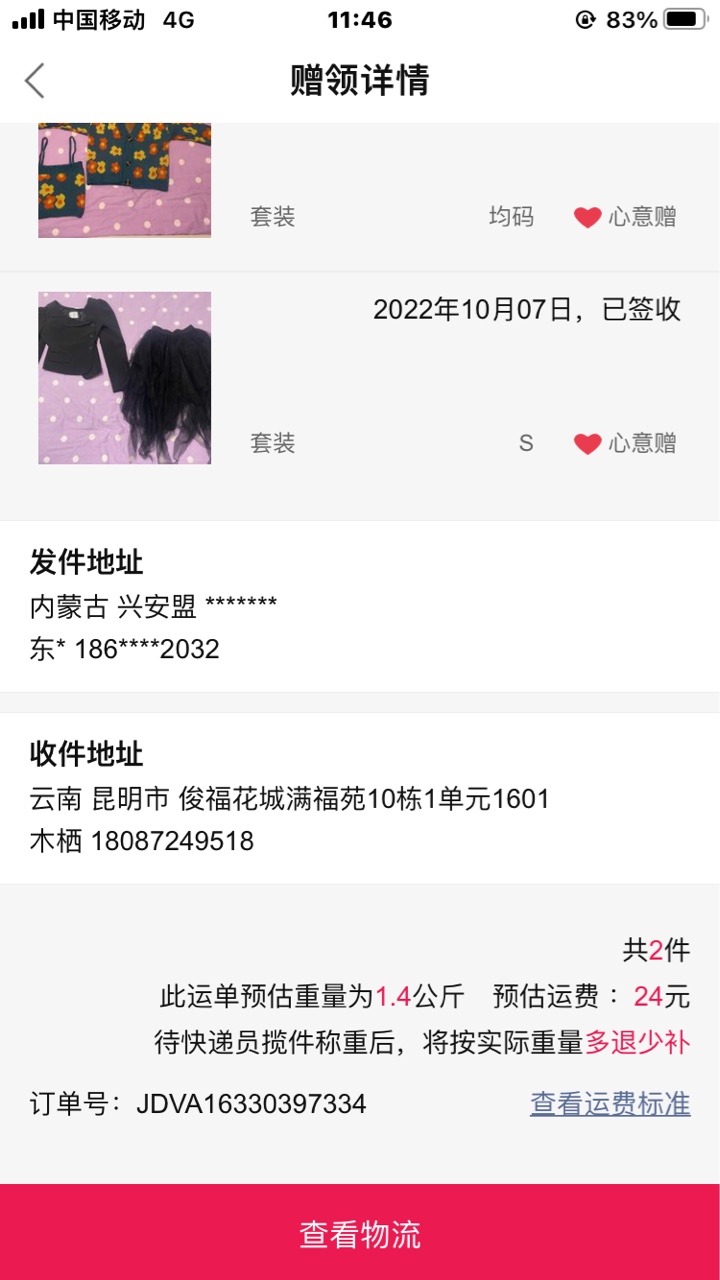Open the 查看运费标准 link
The image size is (720, 1280).
pyautogui.click(x=610, y=1104)
